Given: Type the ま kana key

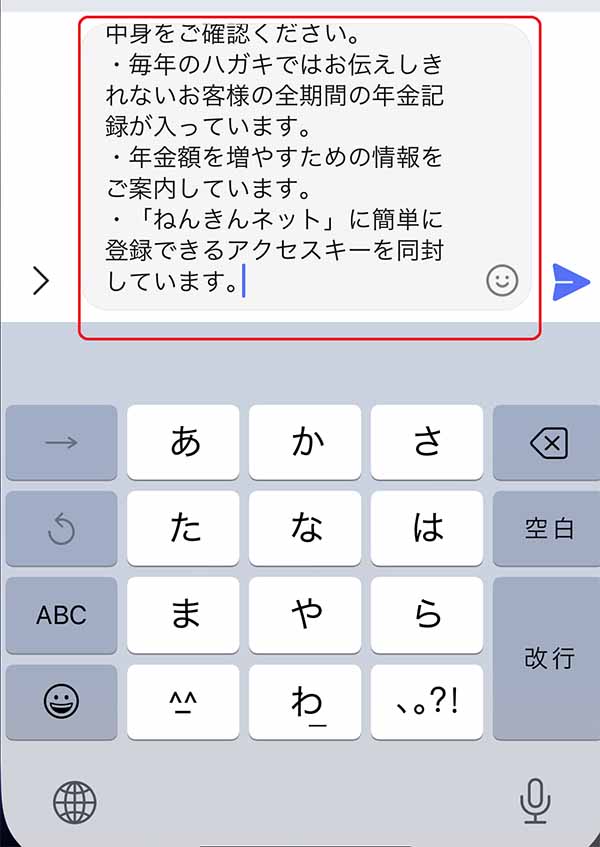Looking at the screenshot, I should [185, 615].
